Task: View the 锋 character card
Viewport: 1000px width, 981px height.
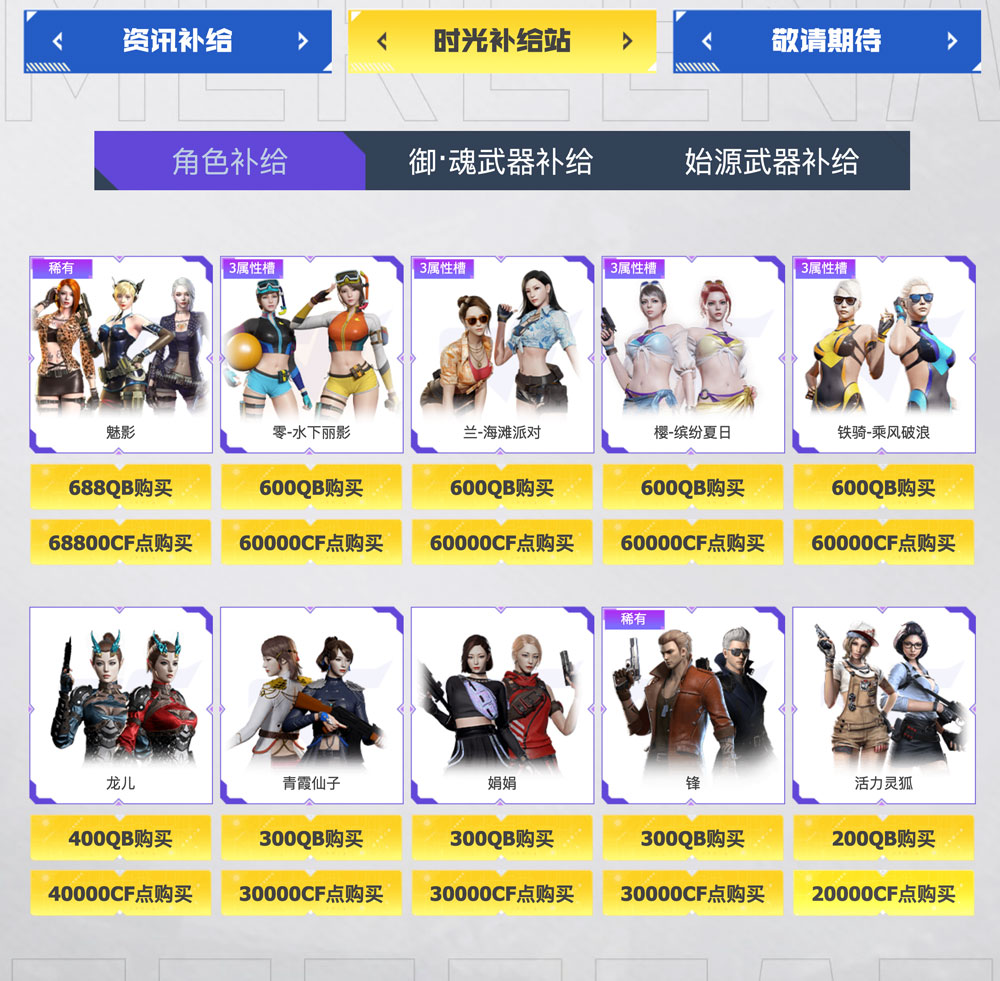Action: [x=693, y=705]
